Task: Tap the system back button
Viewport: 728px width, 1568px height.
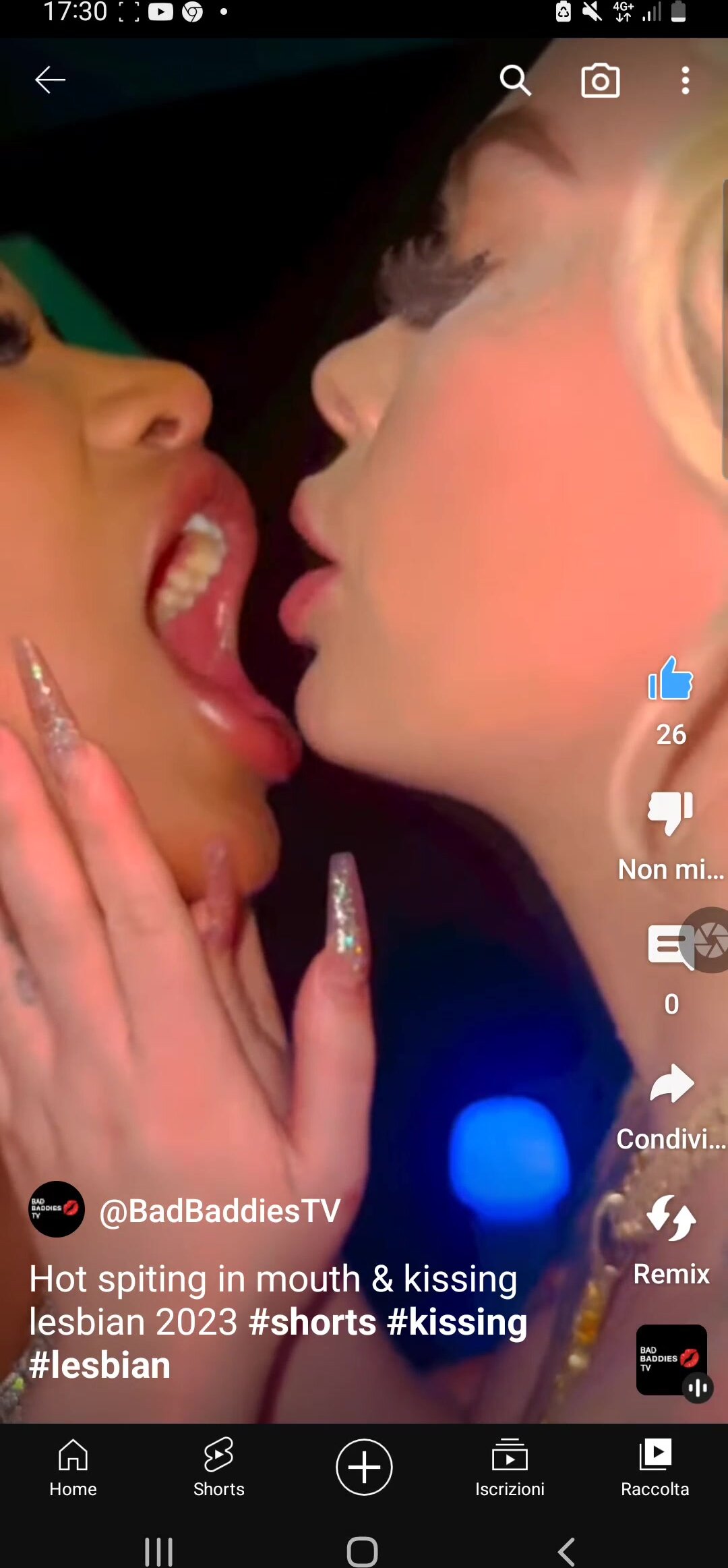Action: click(x=566, y=1551)
